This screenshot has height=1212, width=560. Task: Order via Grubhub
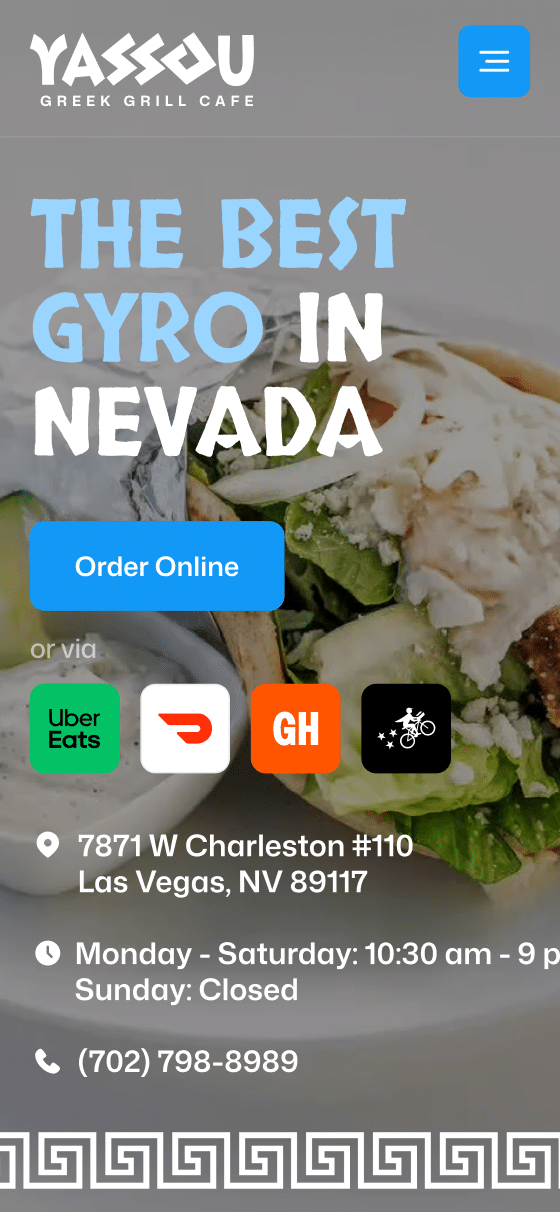296,729
